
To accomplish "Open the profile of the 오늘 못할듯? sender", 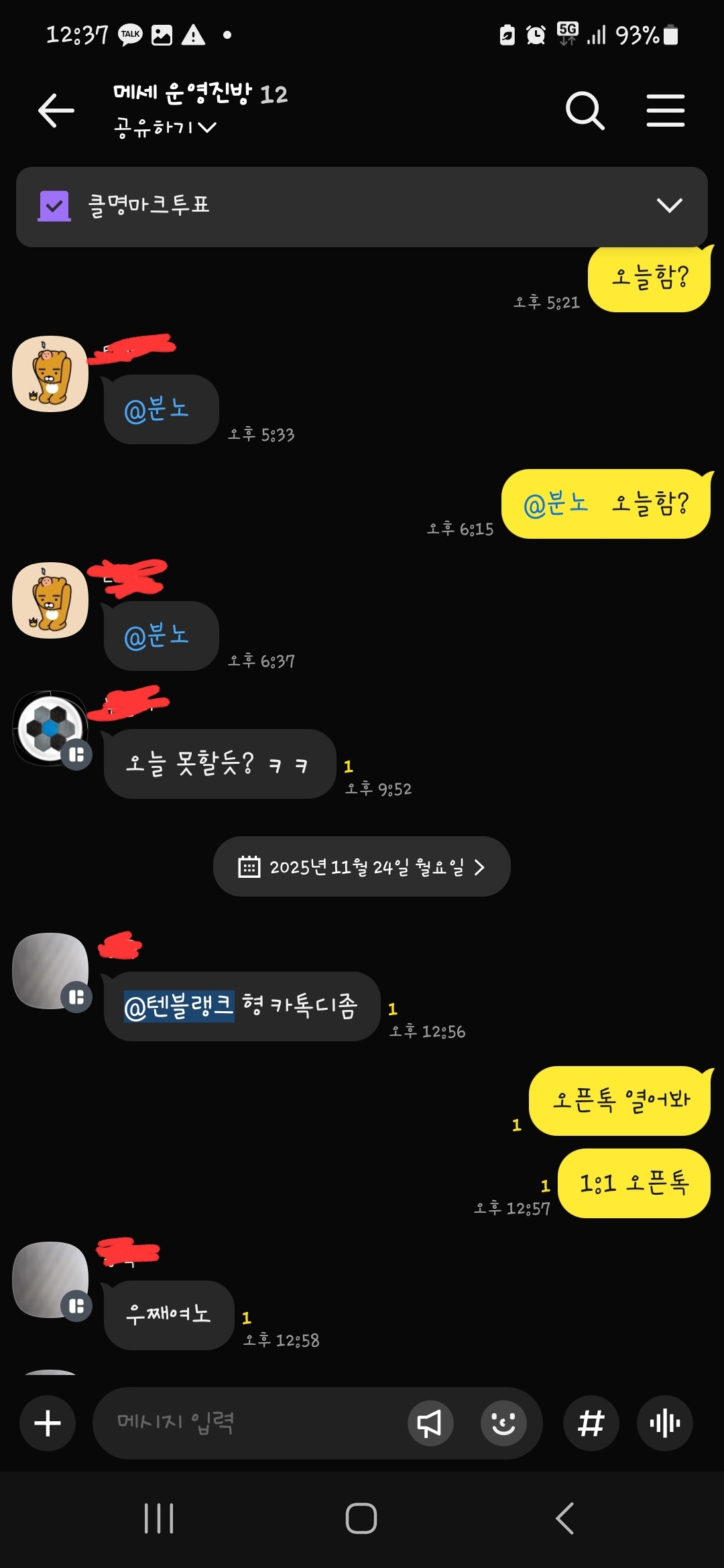I will tap(50, 729).
